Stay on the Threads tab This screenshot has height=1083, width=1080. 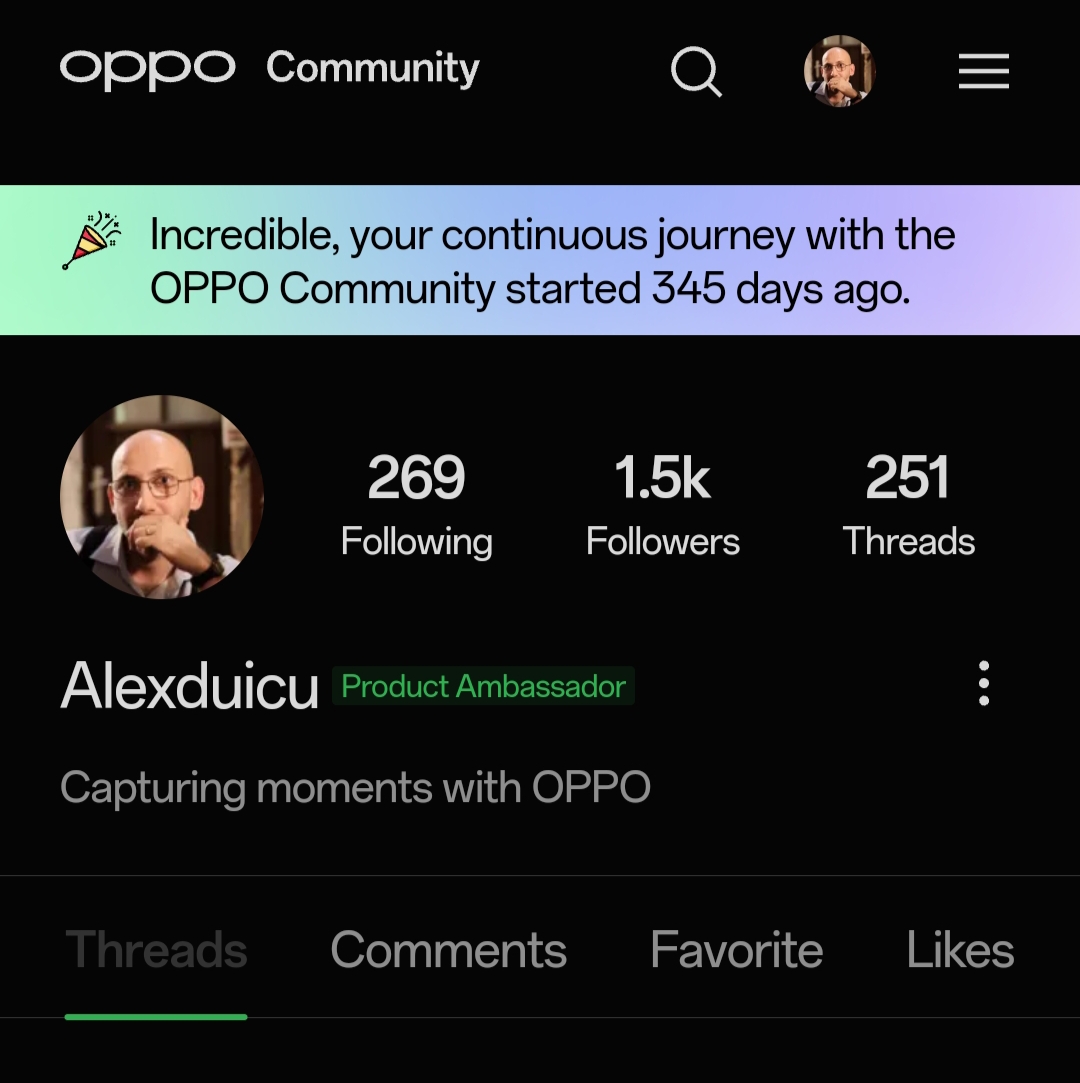(x=155, y=950)
